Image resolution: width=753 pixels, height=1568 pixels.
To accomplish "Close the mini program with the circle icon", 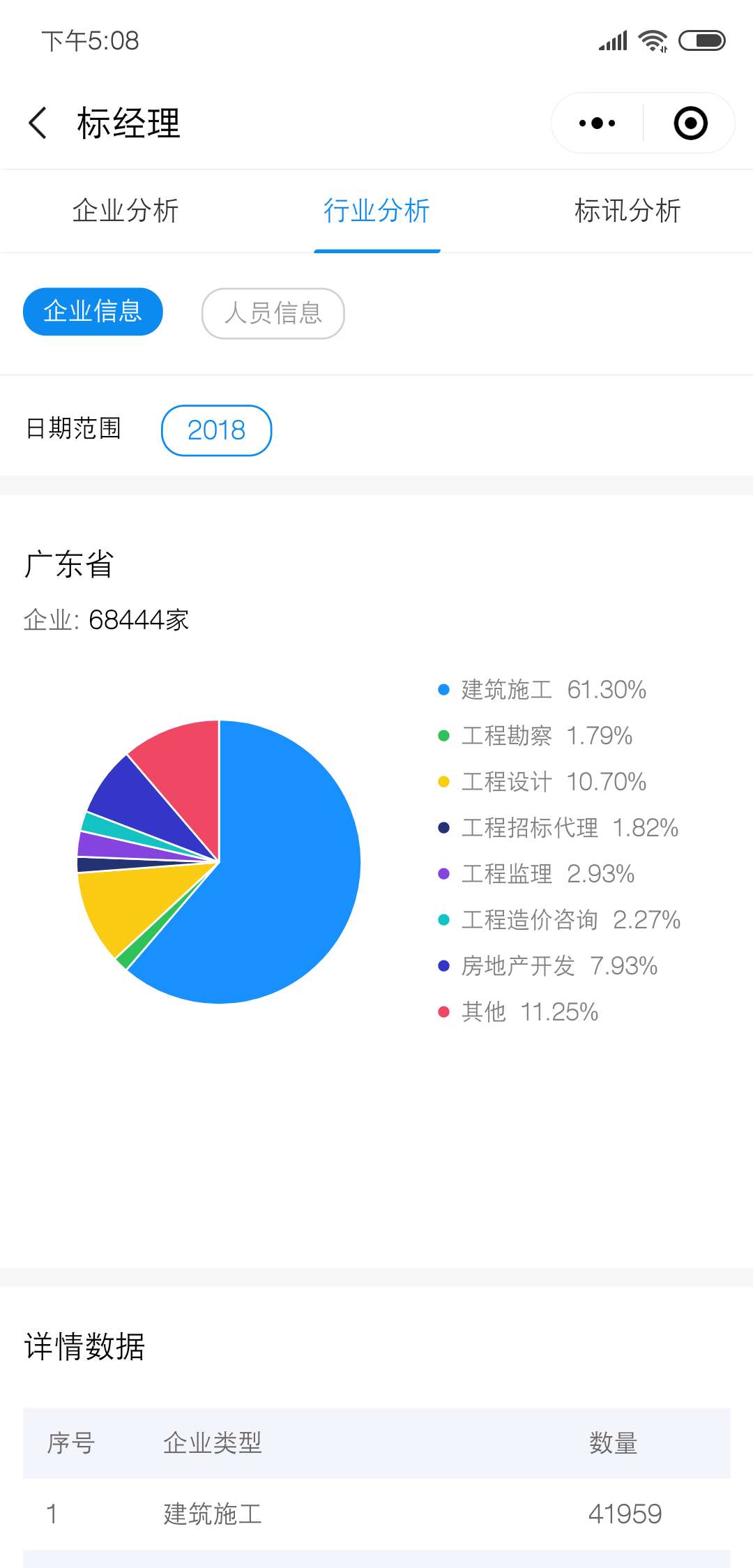I will coord(690,123).
